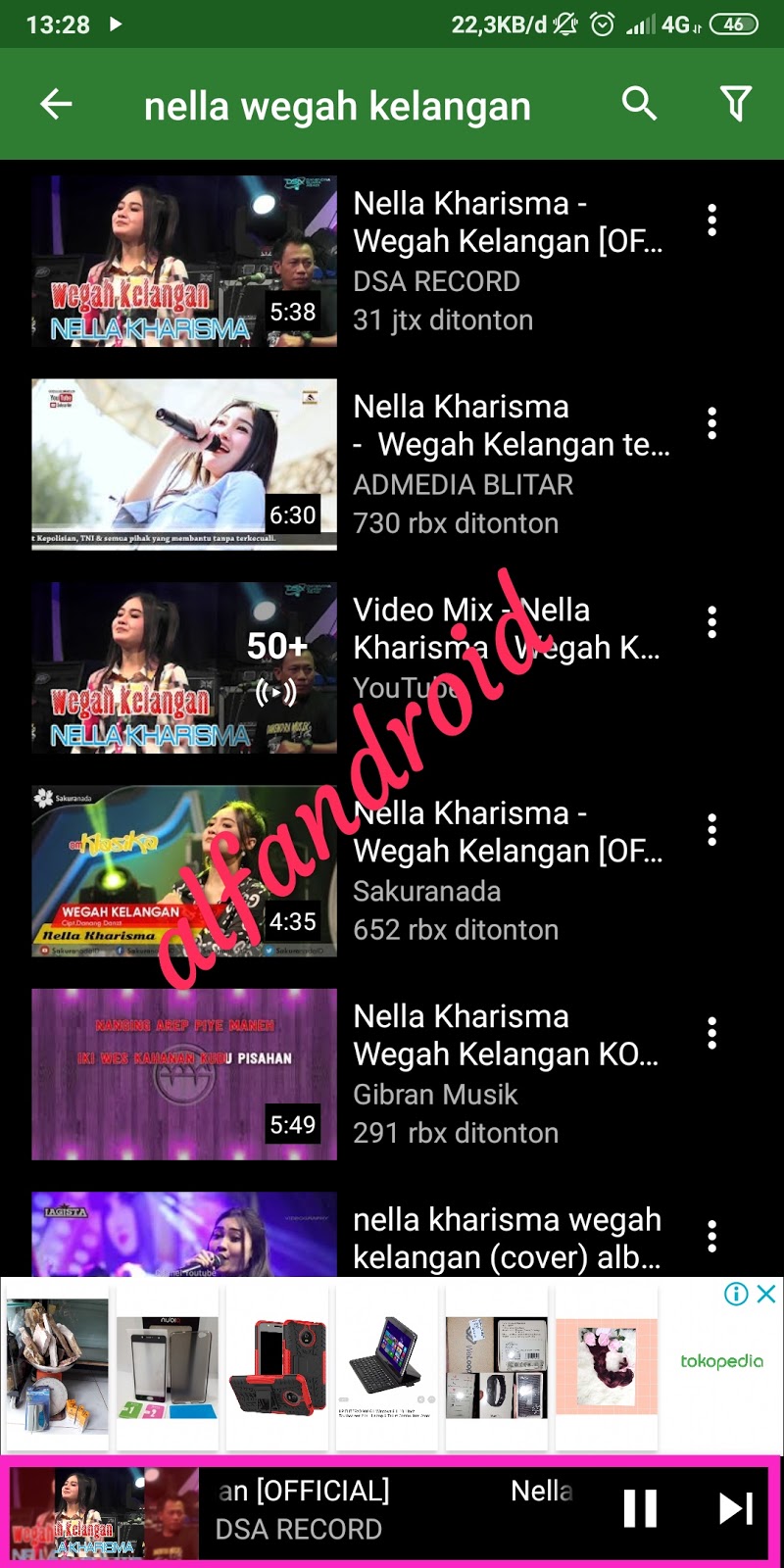Image resolution: width=784 pixels, height=1568 pixels.
Task: Open more options for Gibran Musik video
Action: 712,1033
